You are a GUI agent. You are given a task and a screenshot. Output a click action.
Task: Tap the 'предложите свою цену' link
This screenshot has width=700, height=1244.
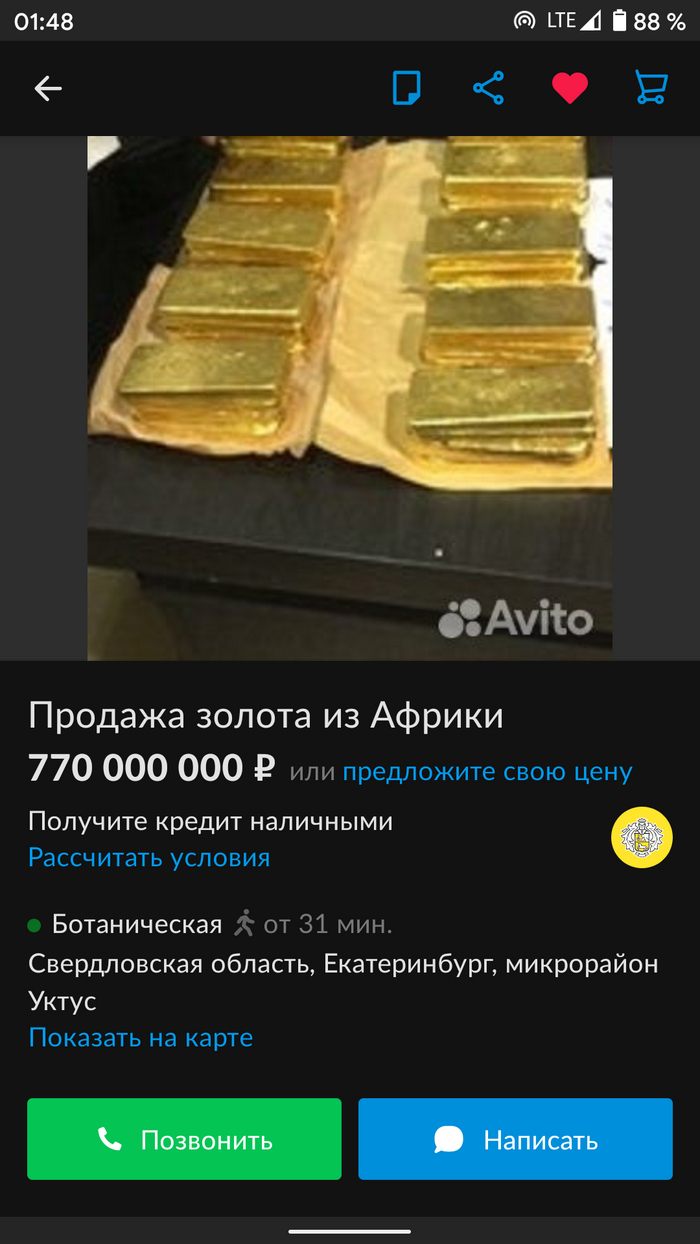click(x=487, y=772)
